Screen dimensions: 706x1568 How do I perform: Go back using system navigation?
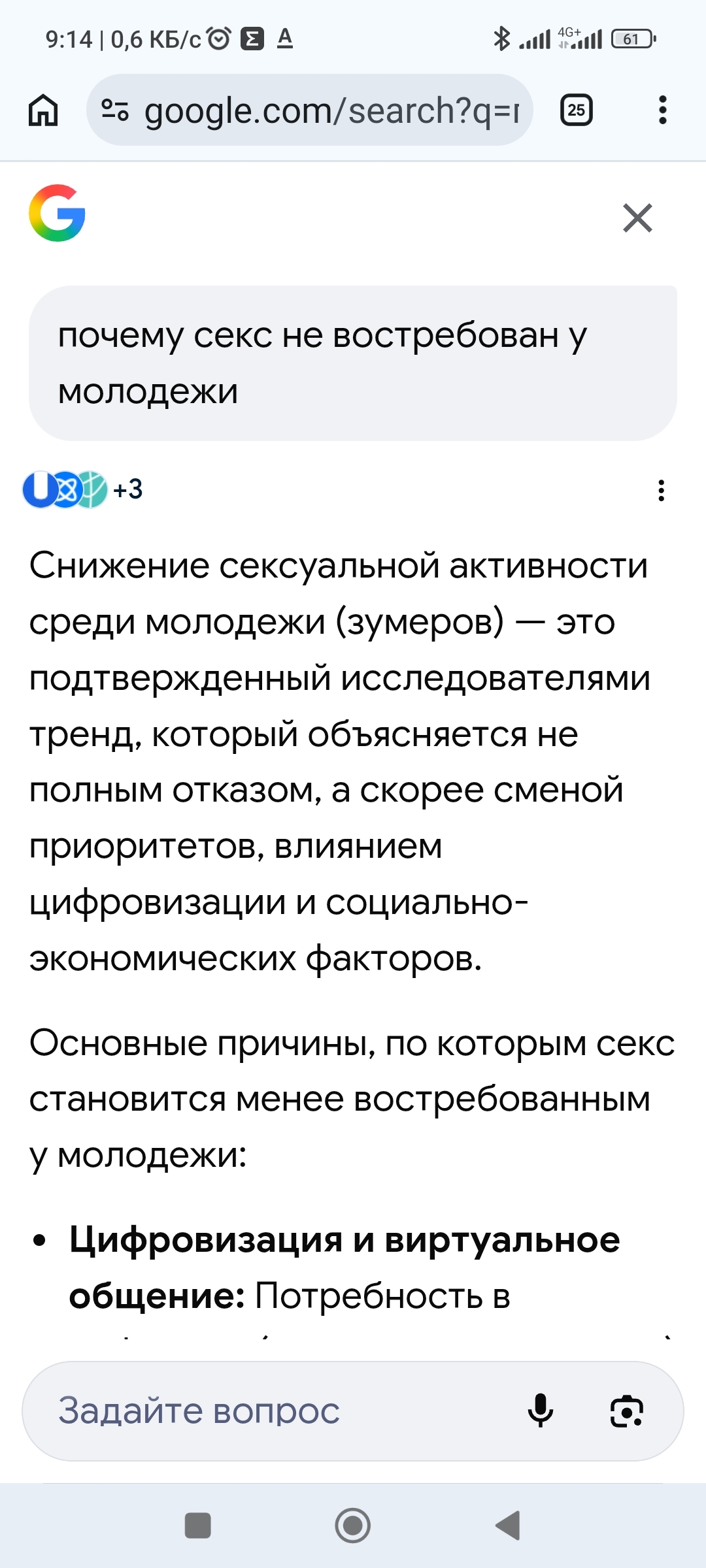pos(508,1526)
